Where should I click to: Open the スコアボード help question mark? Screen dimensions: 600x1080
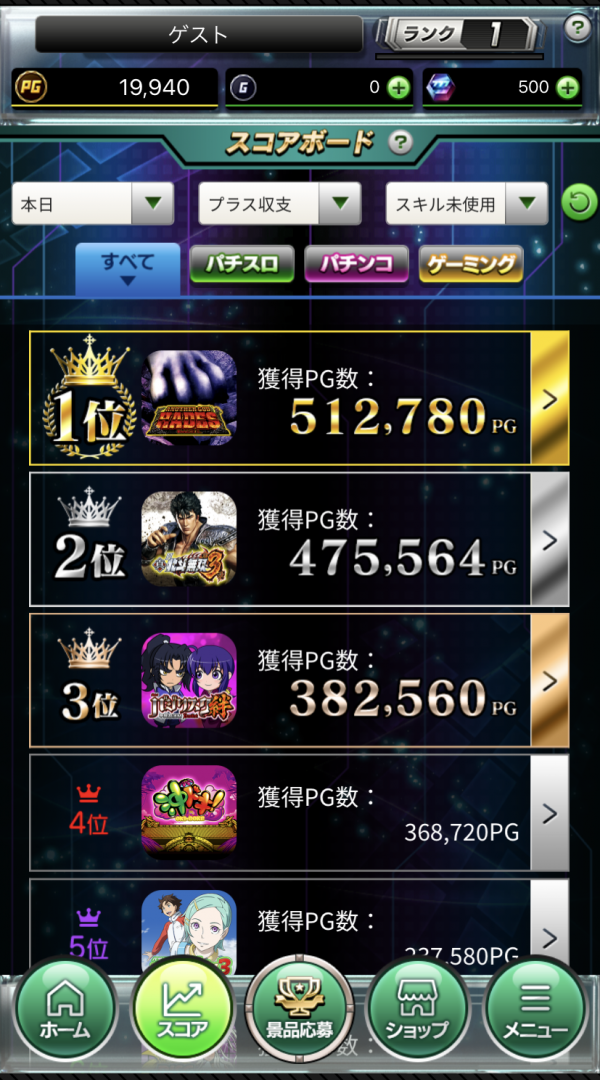400,142
